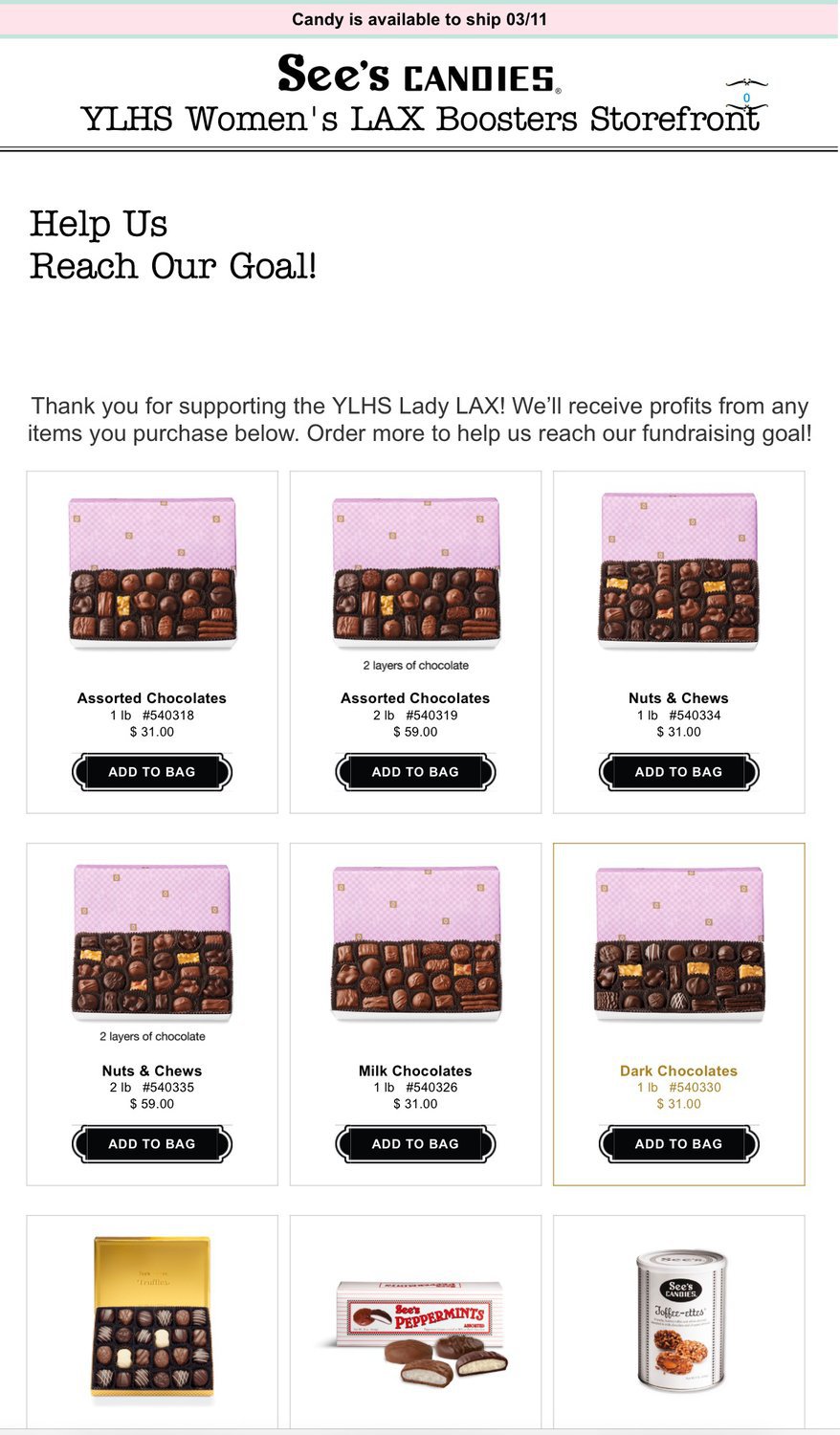Add Milk Chocolates to bag
This screenshot has width=840, height=1435.
[415, 1144]
